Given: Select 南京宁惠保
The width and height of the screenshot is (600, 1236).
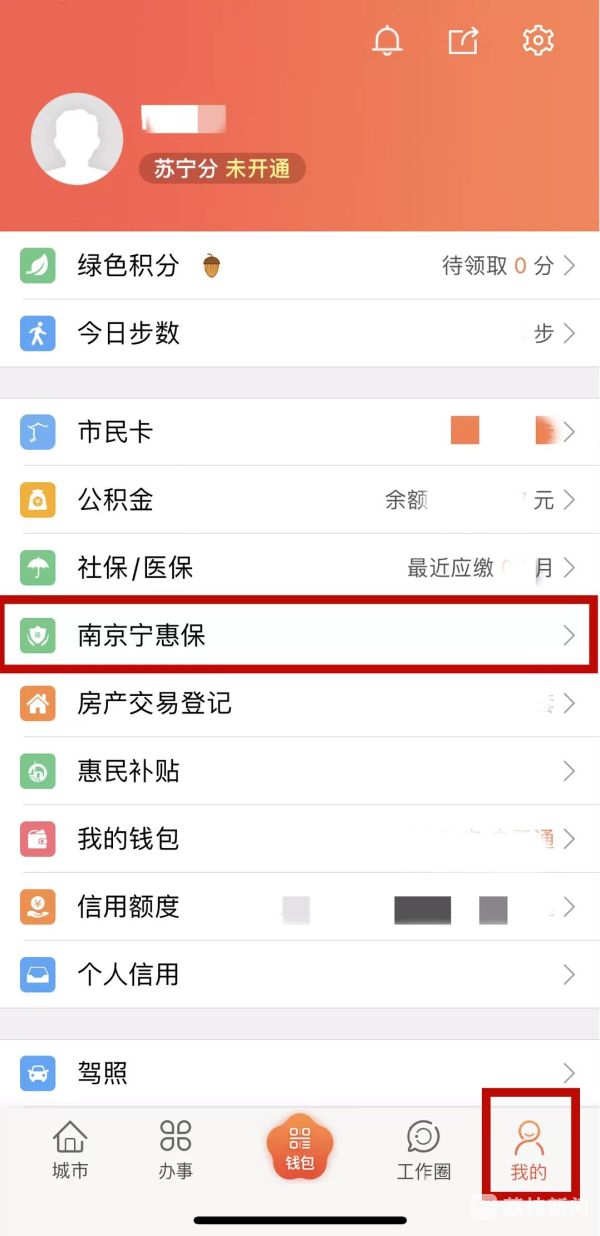Looking at the screenshot, I should coord(298,635).
